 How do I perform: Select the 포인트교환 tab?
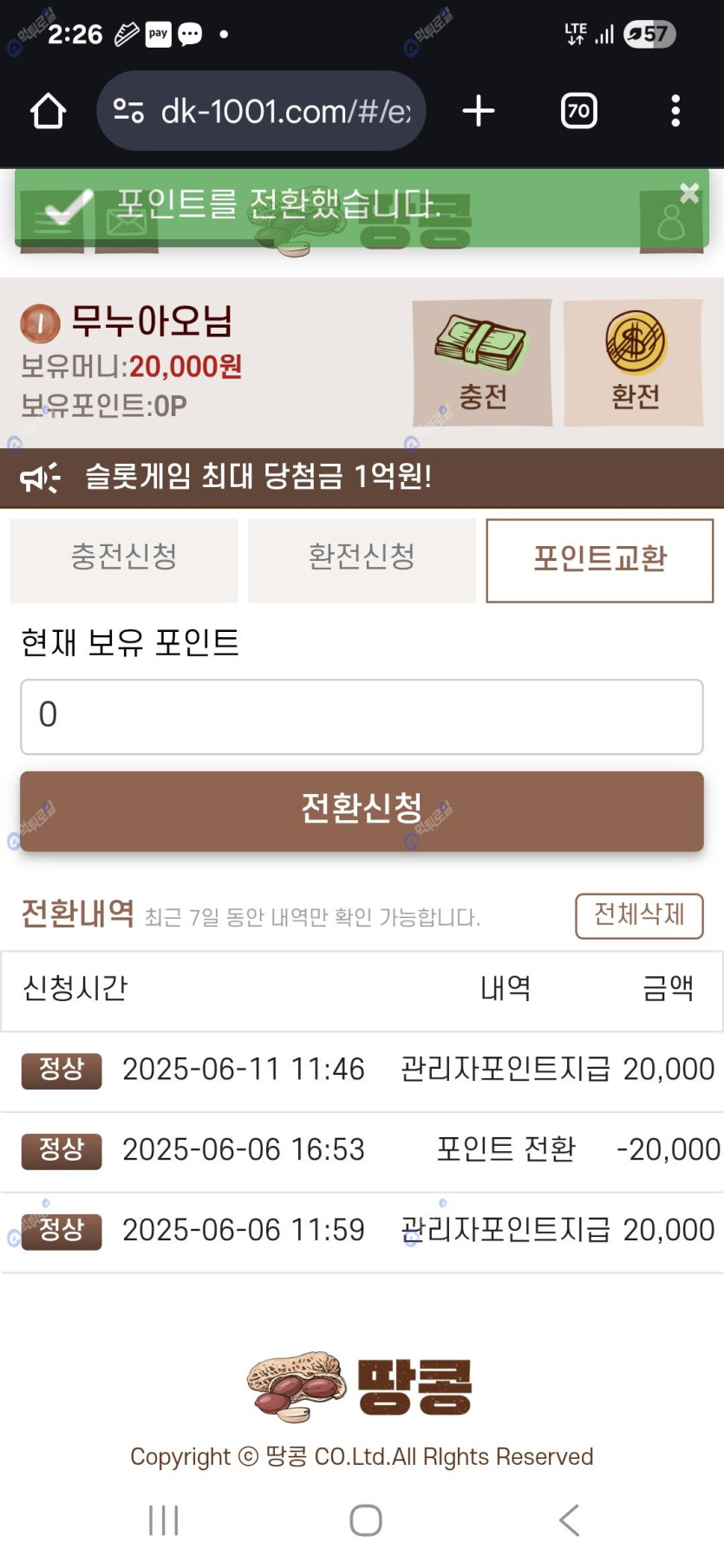[x=600, y=561]
